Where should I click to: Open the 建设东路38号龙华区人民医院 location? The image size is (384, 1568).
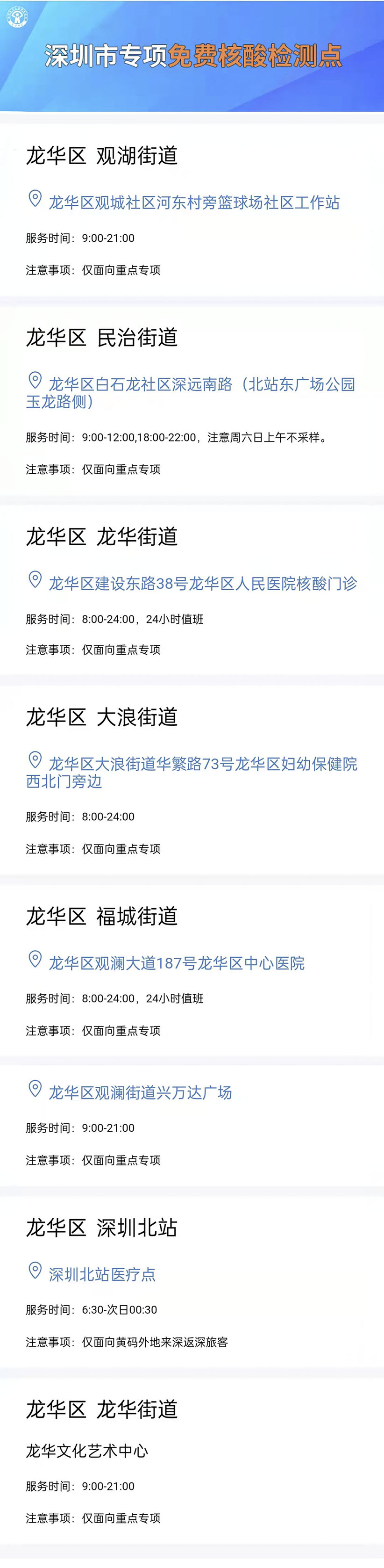202,584
